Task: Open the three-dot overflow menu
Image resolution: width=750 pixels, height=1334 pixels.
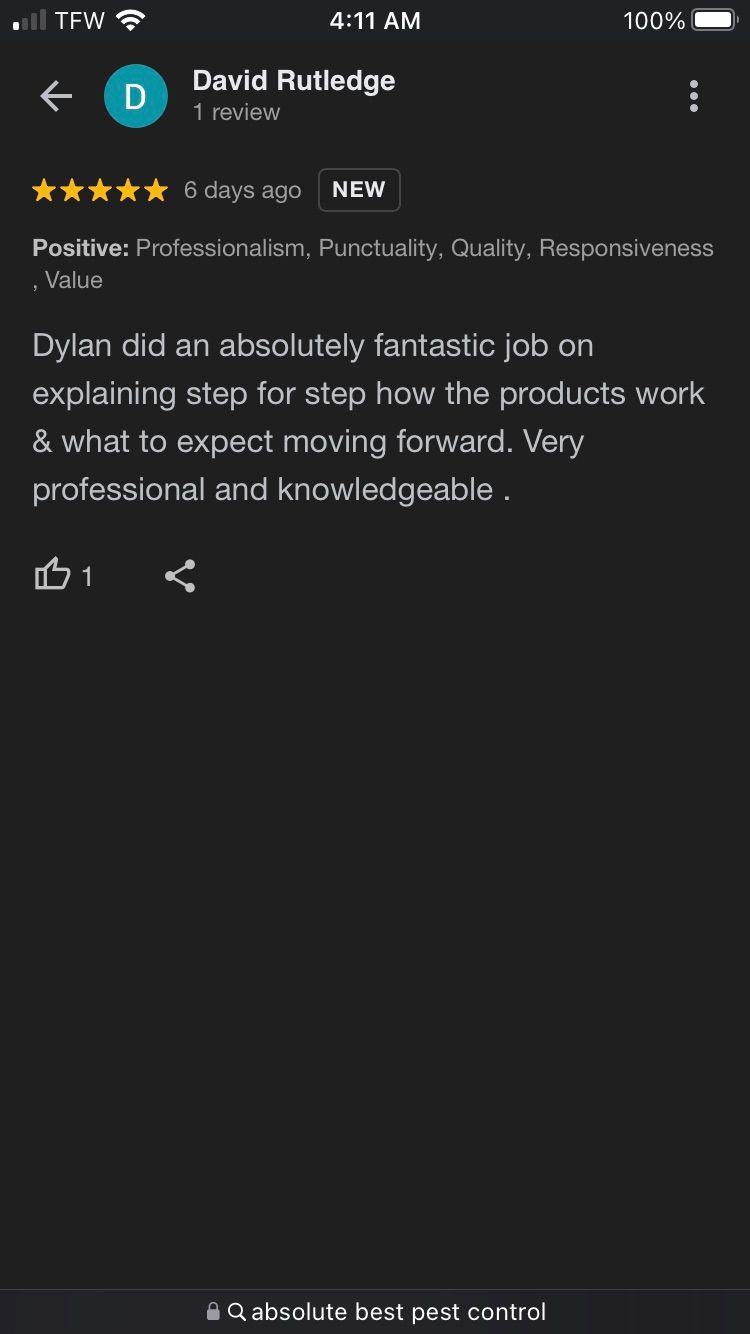Action: [x=694, y=96]
